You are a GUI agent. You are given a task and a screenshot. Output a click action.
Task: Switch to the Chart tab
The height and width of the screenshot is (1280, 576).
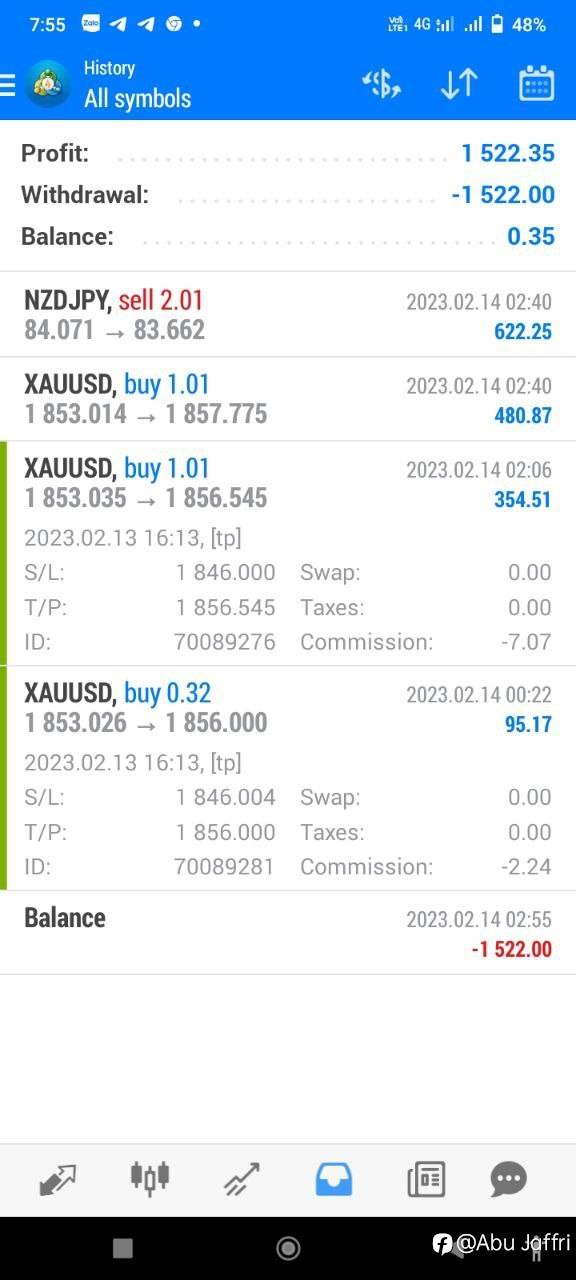point(150,1179)
